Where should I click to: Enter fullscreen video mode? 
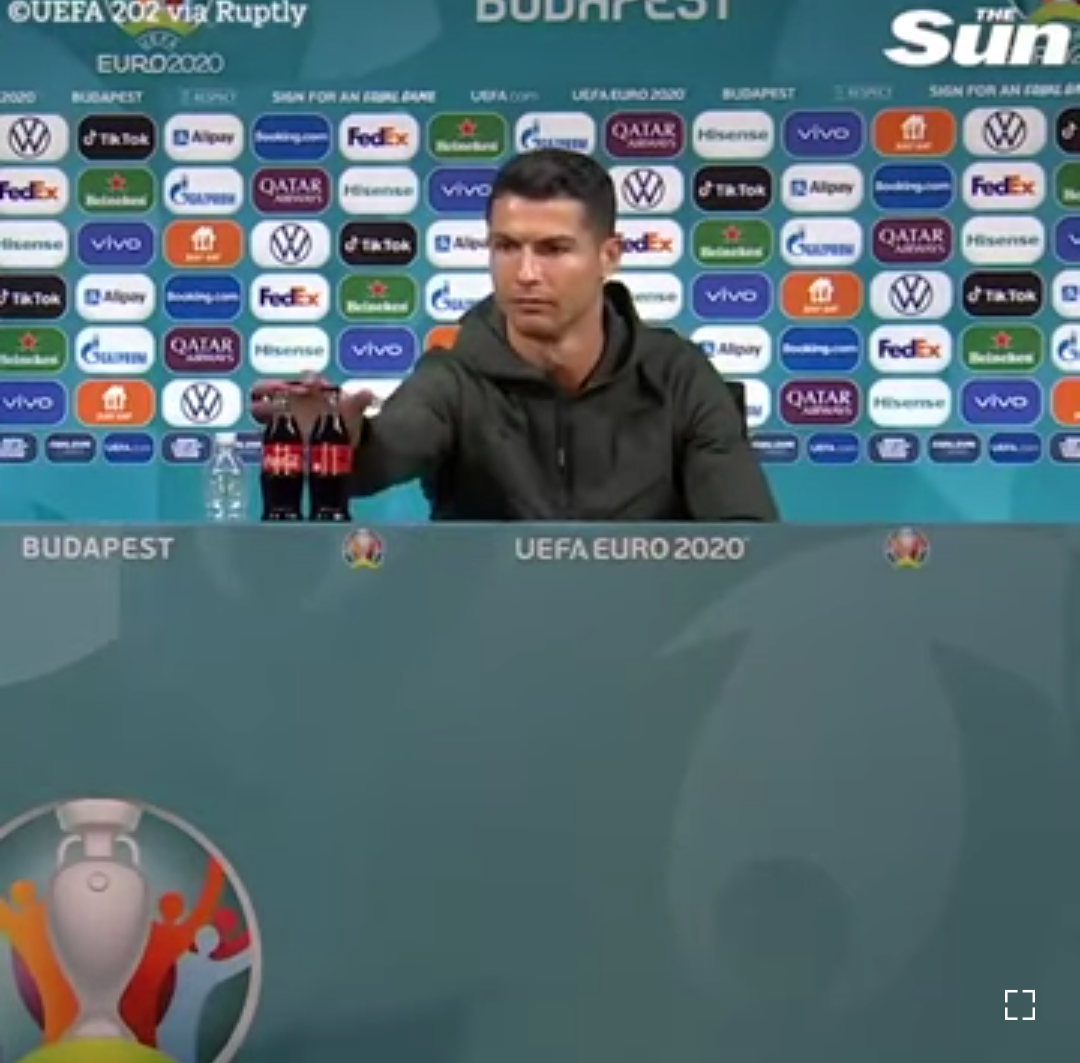(x=1019, y=1005)
